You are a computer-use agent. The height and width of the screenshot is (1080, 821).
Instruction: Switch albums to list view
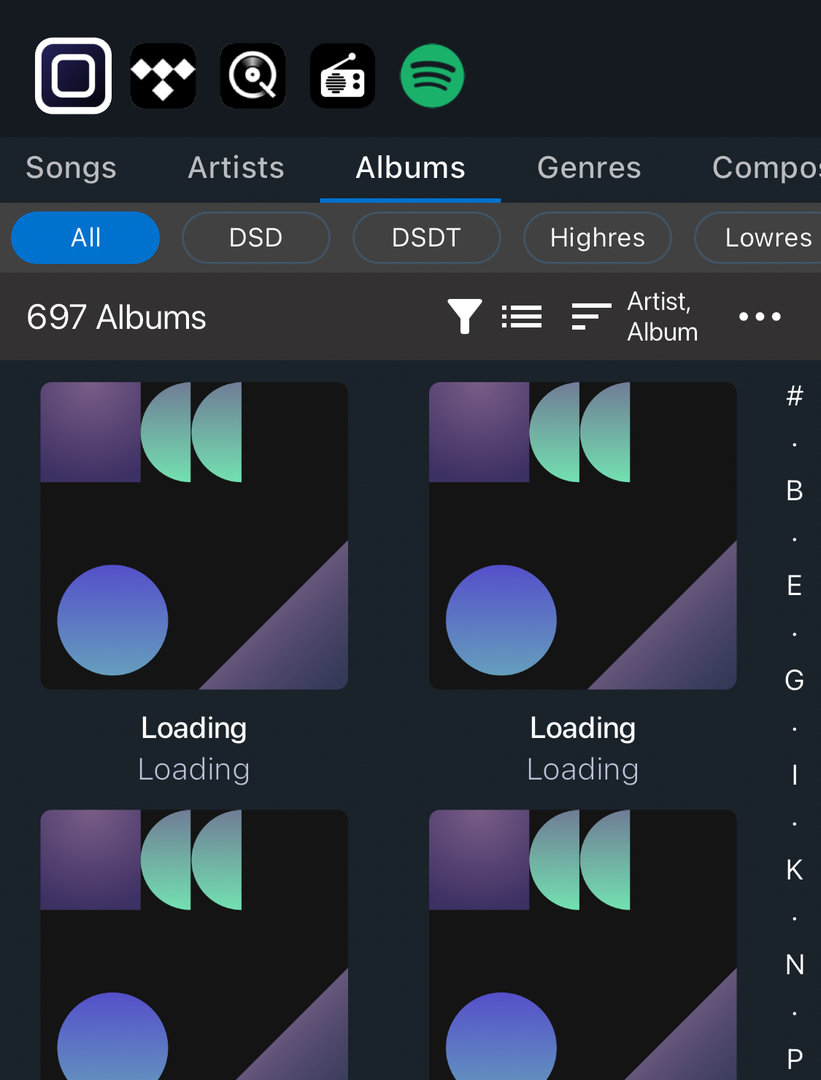(522, 317)
